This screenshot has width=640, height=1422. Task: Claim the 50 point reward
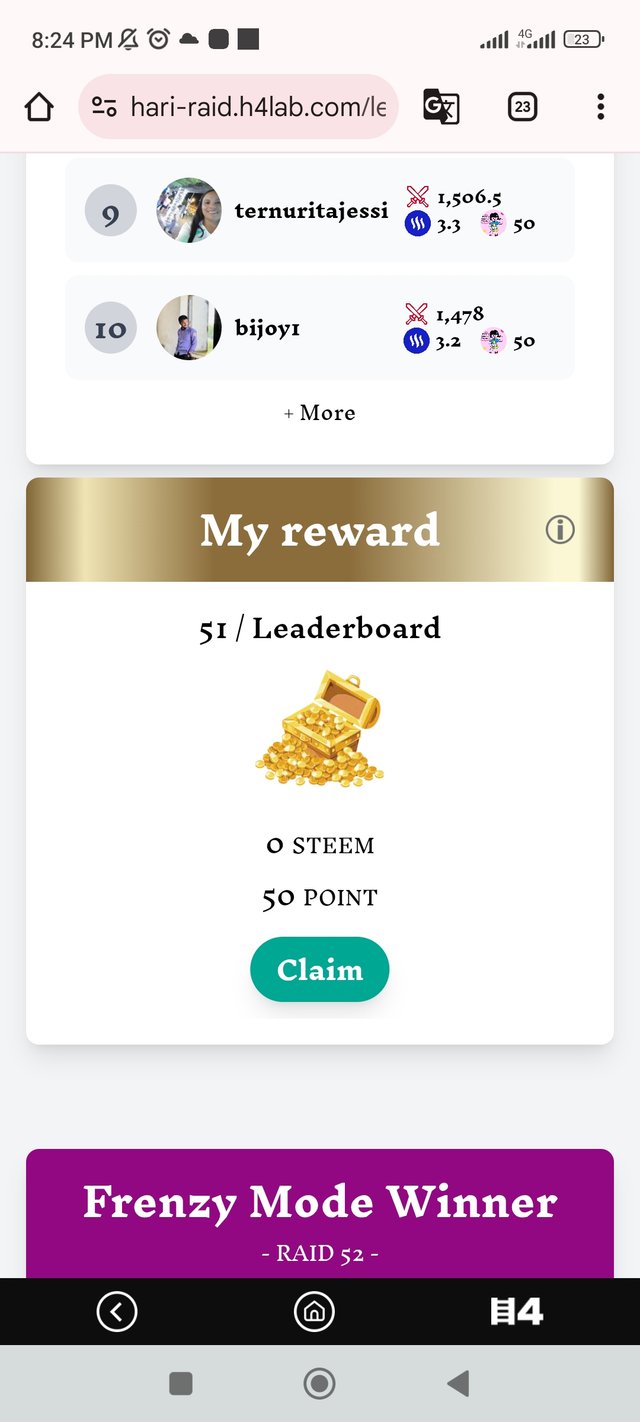[x=319, y=970]
